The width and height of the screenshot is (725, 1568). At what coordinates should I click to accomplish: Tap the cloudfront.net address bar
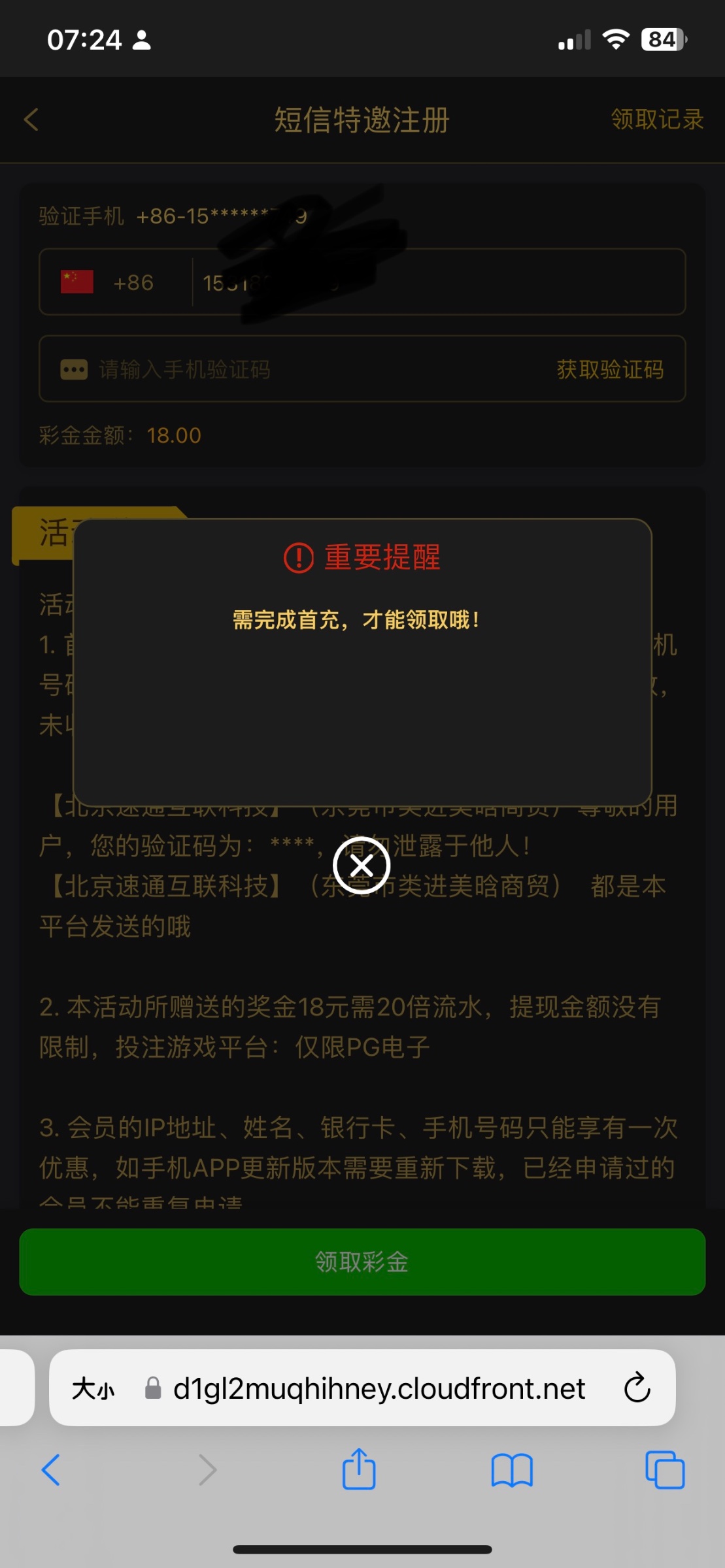(x=379, y=1388)
